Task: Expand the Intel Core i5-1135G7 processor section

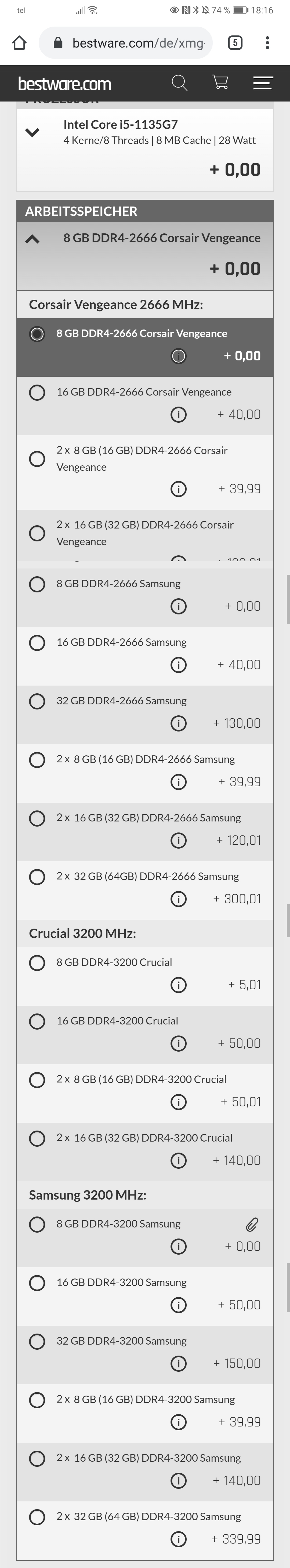Action: tap(32, 132)
